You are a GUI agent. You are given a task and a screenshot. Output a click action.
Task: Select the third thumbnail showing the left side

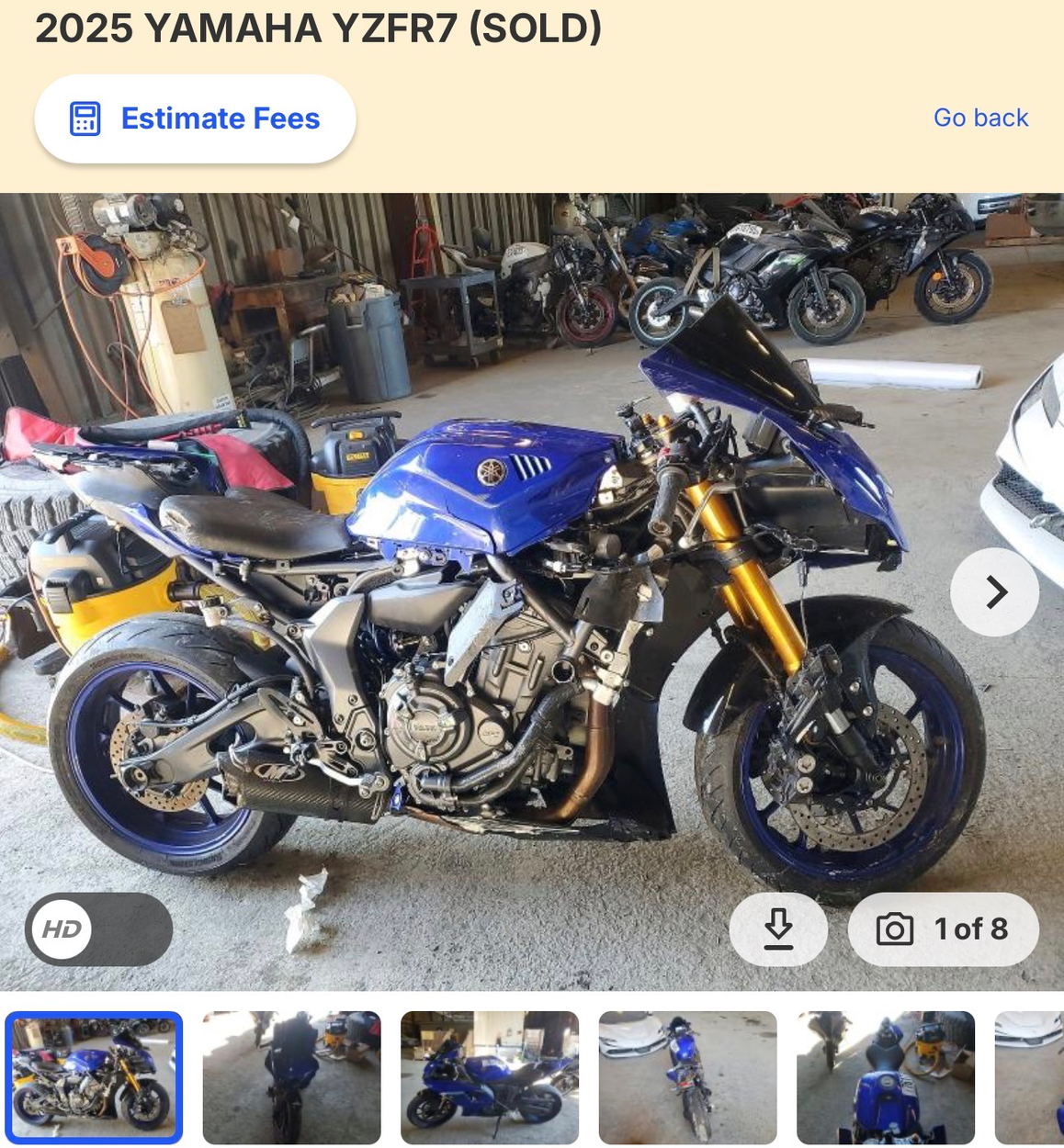click(490, 1077)
